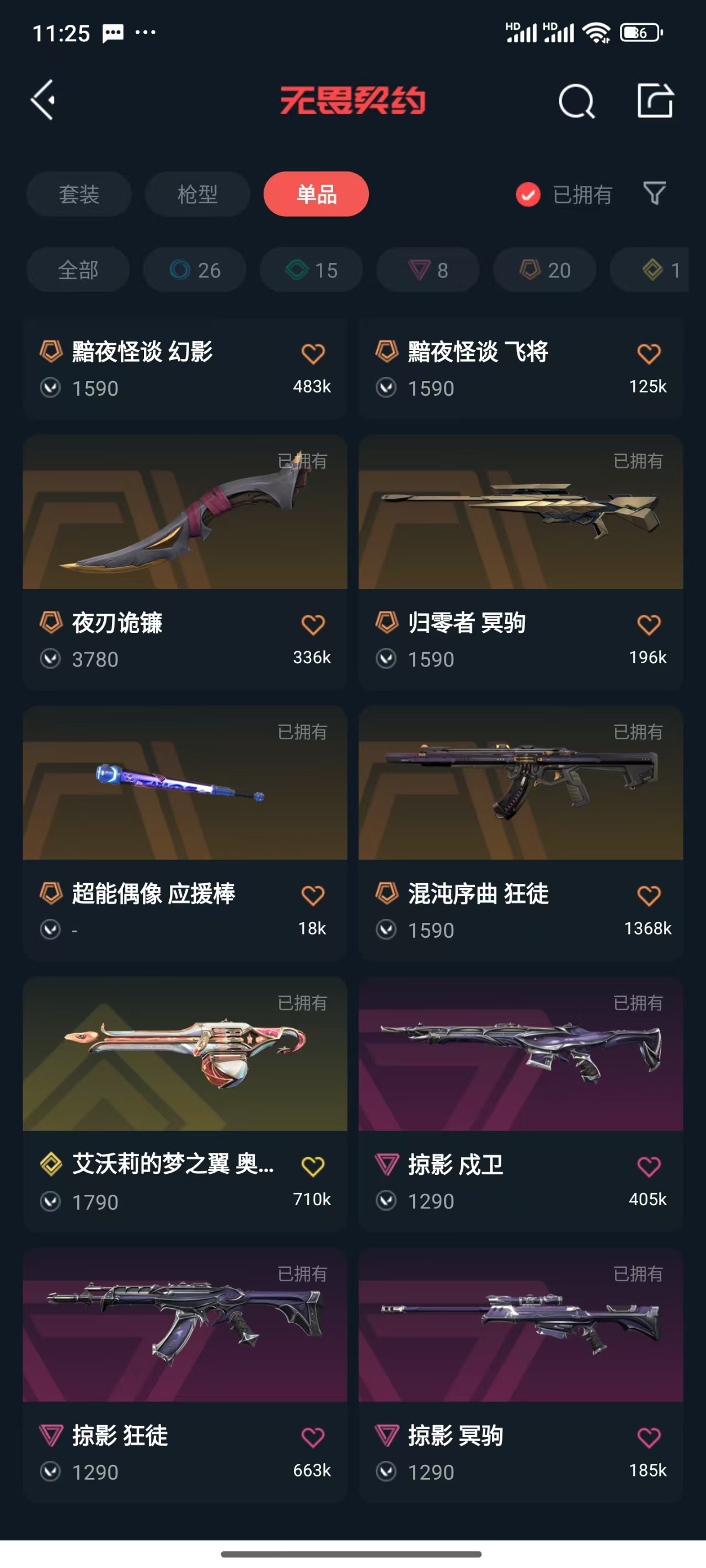Filter by the pink tier chip showing 8
The height and width of the screenshot is (1568, 706).
pyautogui.click(x=427, y=270)
